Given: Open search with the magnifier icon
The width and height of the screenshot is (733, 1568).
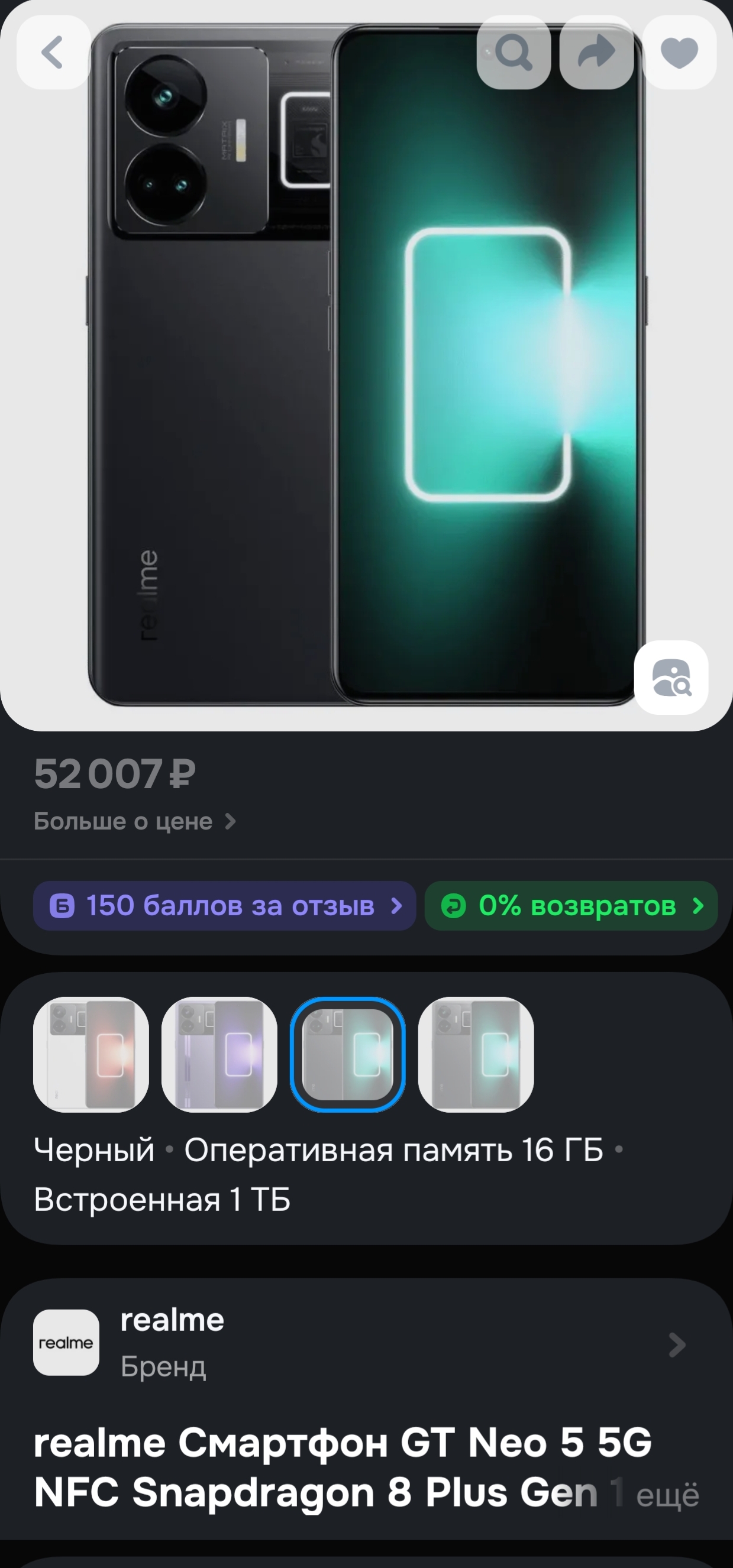Looking at the screenshot, I should tap(514, 53).
